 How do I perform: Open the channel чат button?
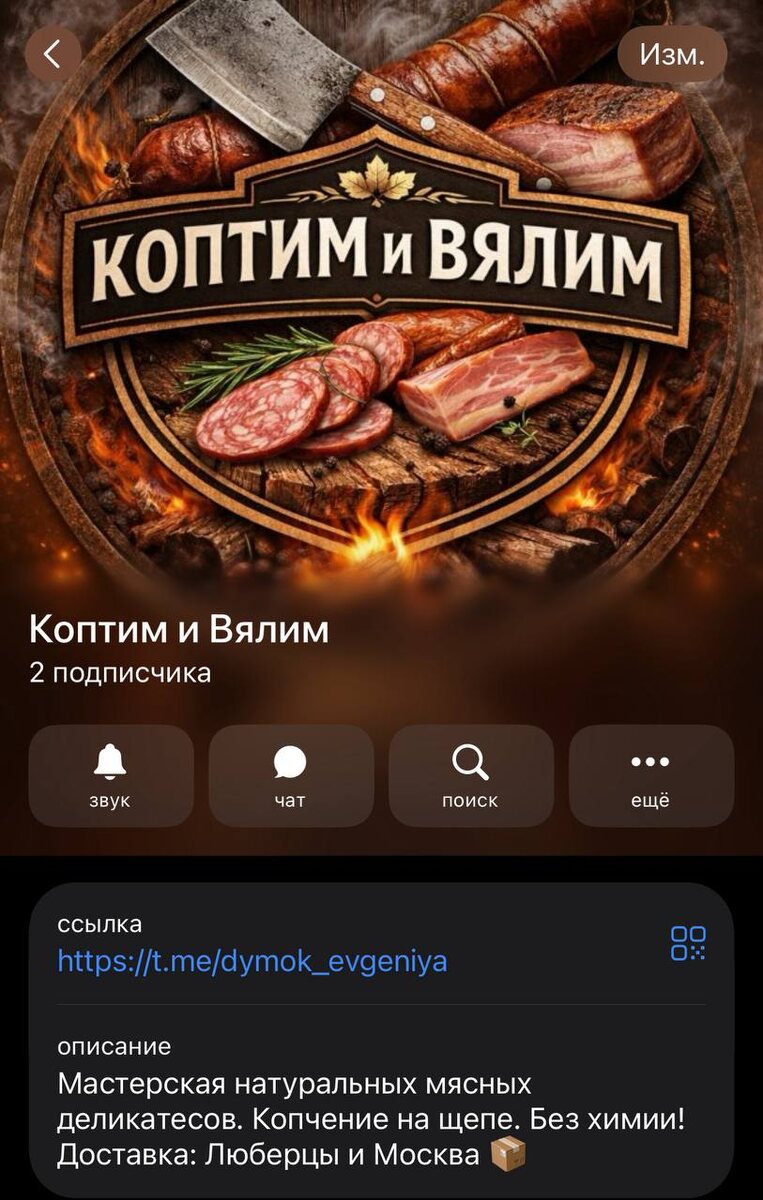[x=290, y=776]
